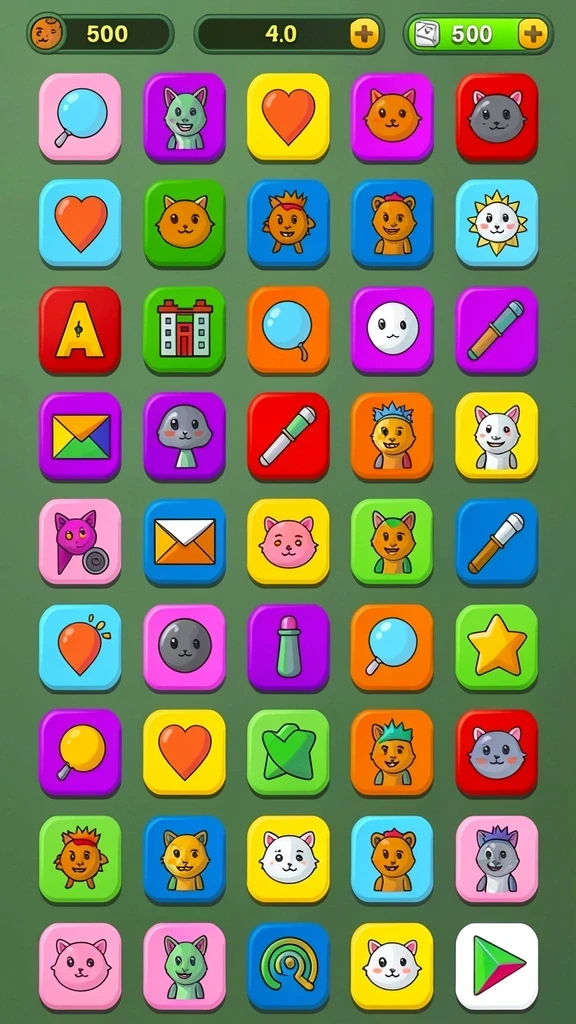Select the red letter A tile
The image size is (576, 1024).
click(x=80, y=330)
